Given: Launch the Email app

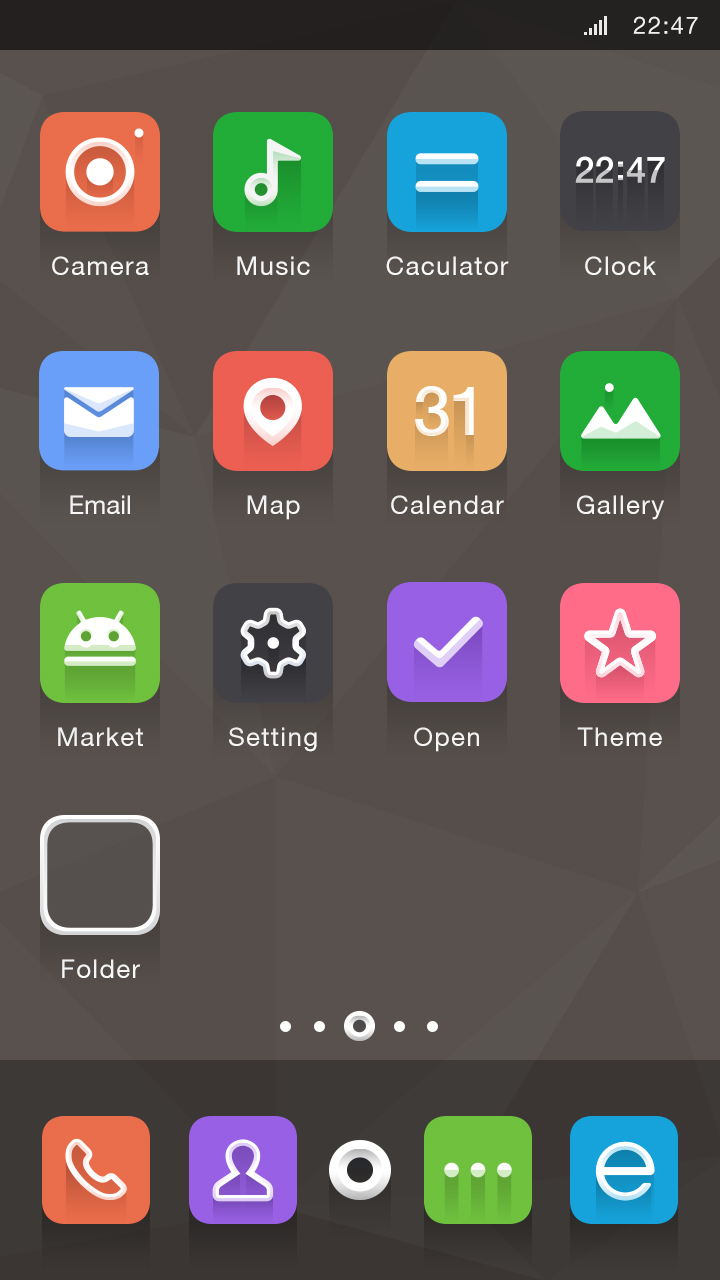Looking at the screenshot, I should click(x=99, y=411).
